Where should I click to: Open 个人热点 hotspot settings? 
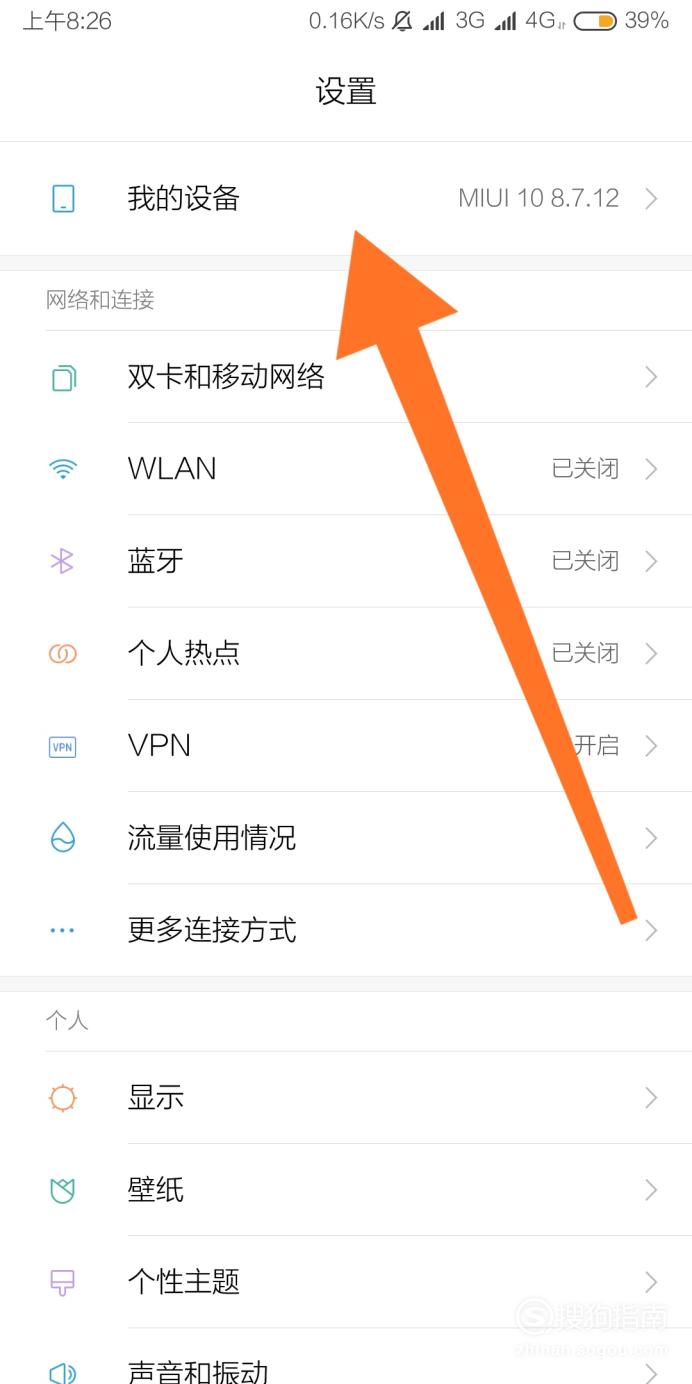pyautogui.click(x=346, y=653)
